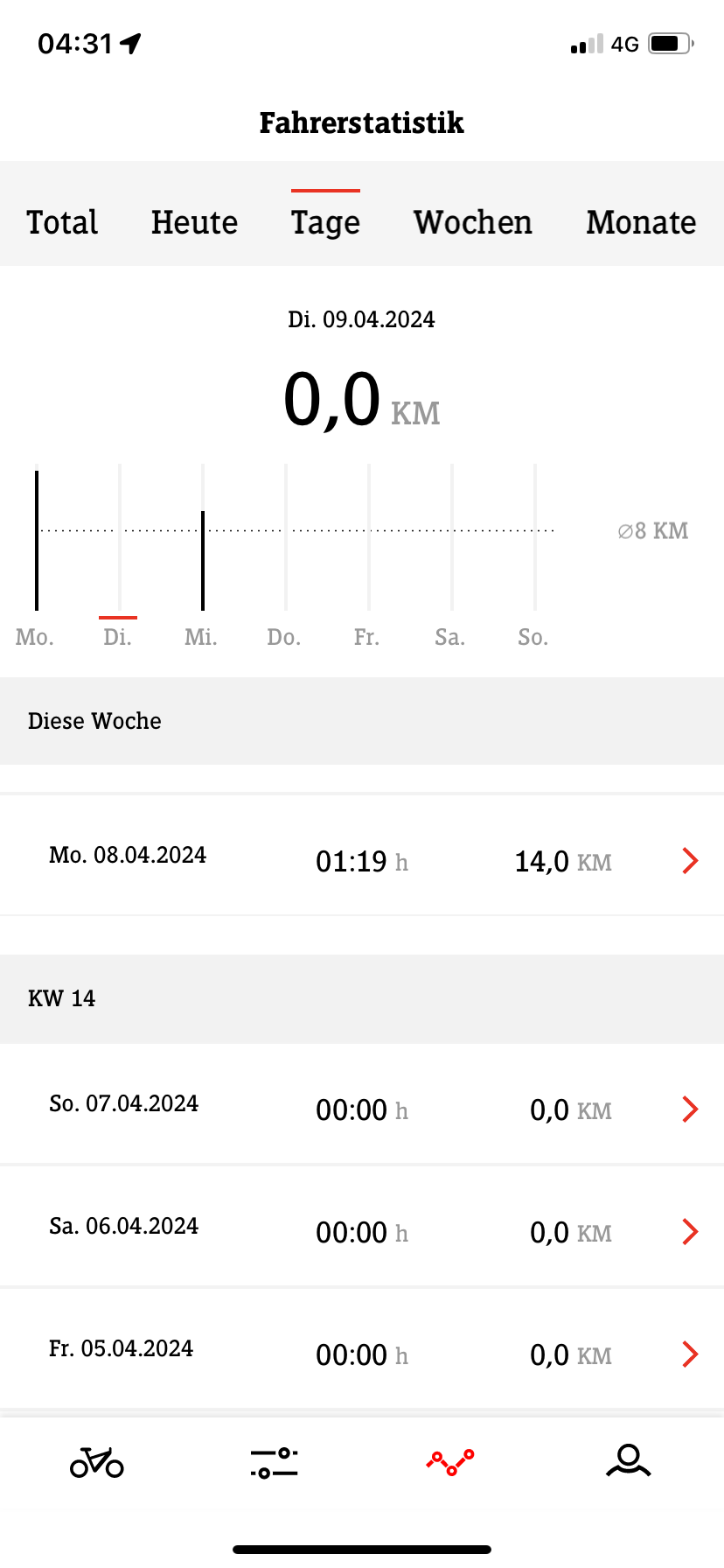The image size is (724, 1568).
Task: Open the So. 07.04.2024 entry
Action: [362, 1109]
